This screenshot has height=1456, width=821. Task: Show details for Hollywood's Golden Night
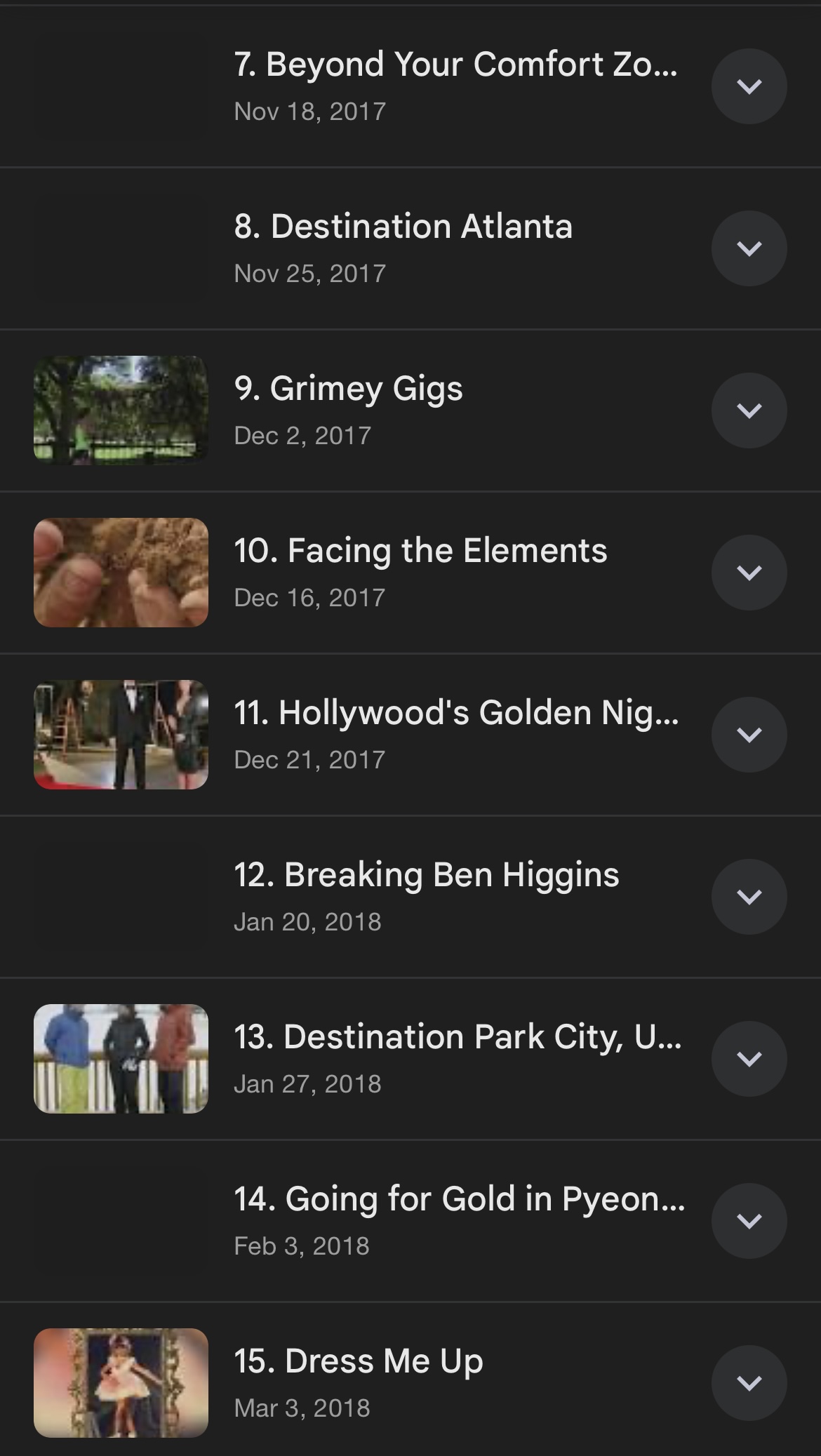[x=749, y=735]
